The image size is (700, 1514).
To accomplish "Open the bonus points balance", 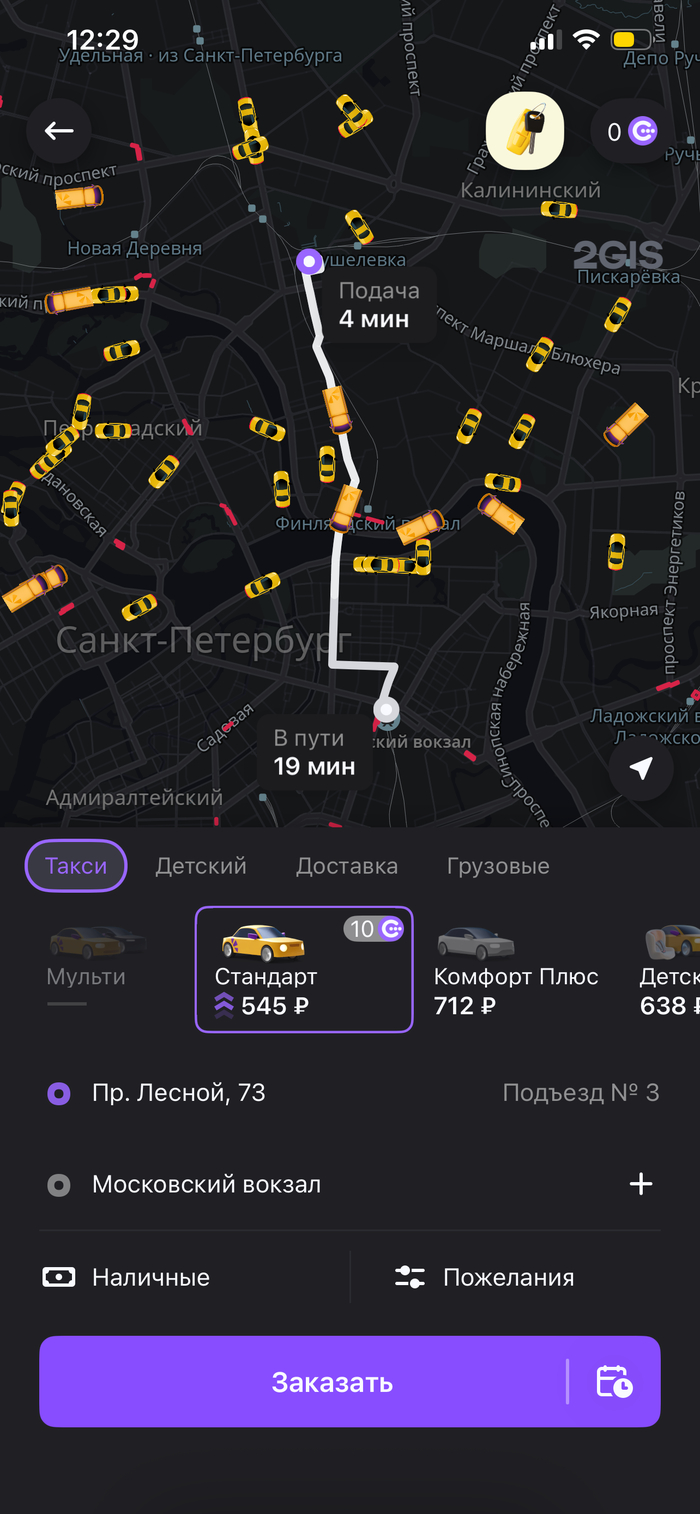I will [x=631, y=131].
